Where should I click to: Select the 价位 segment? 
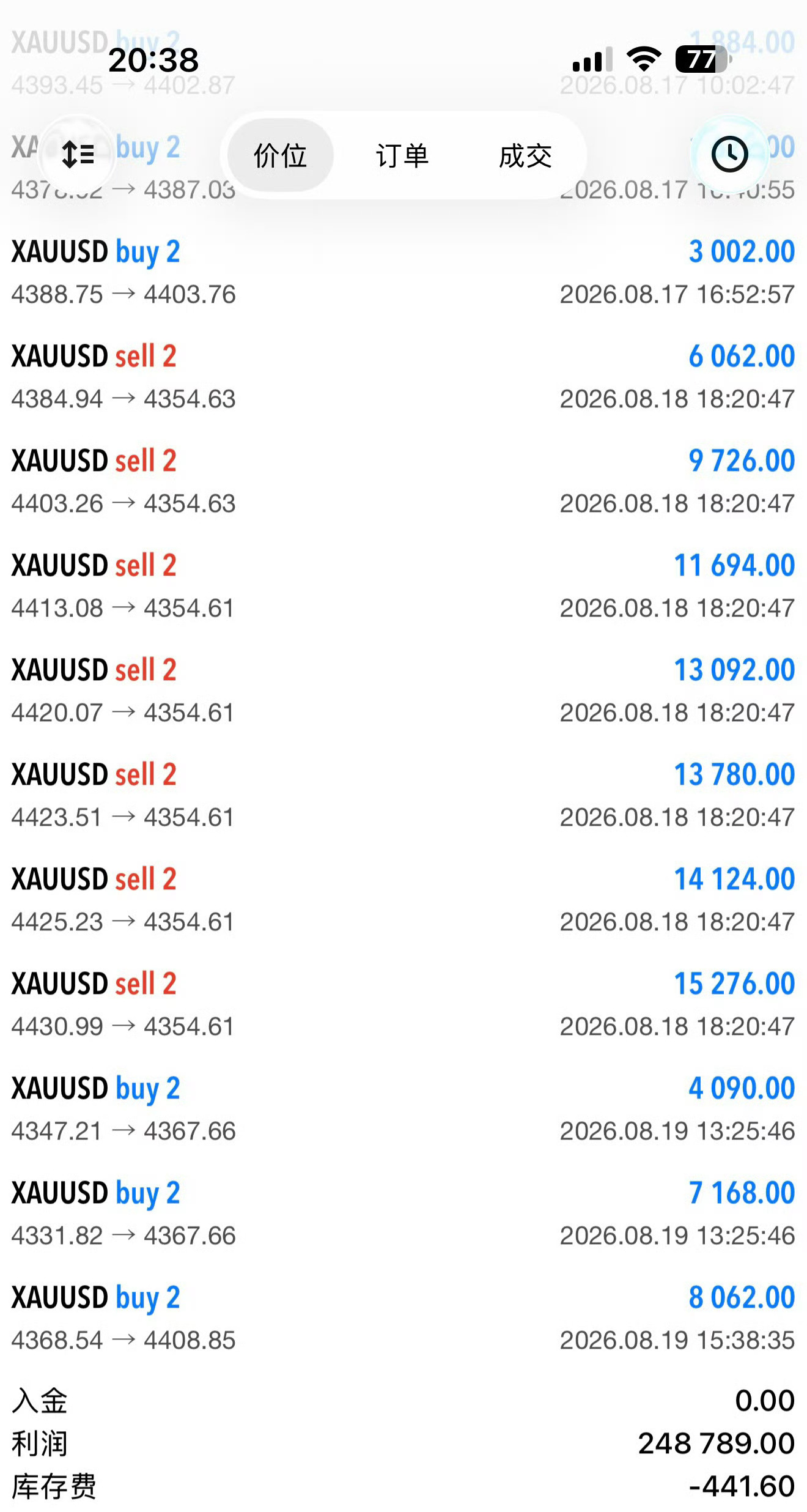point(281,155)
